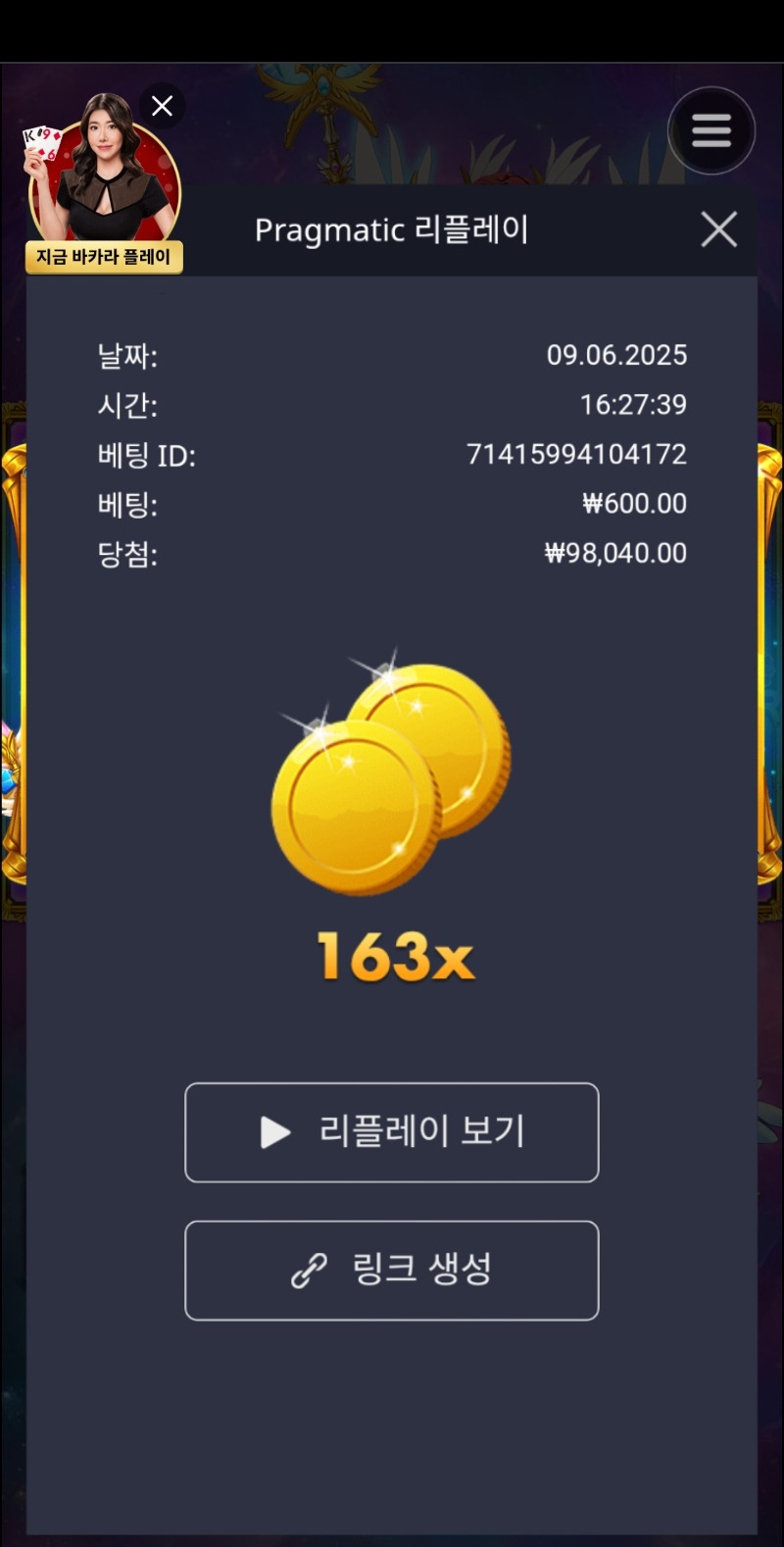
Task: Generate a share link with 링크 생성
Action: point(391,1270)
